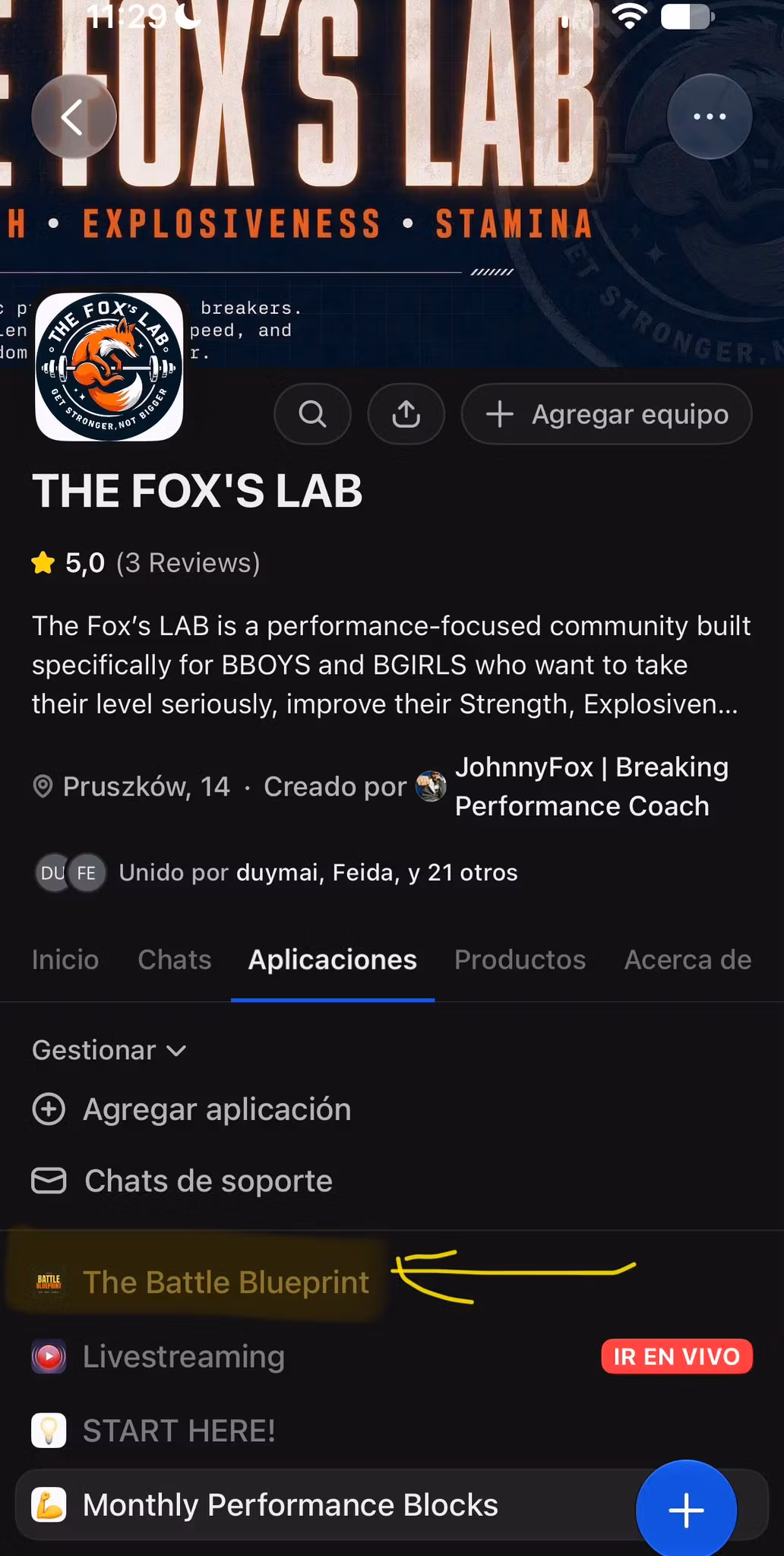The width and height of the screenshot is (784, 1556).
Task: Collapse the Gestionar section
Action: pos(109,1050)
